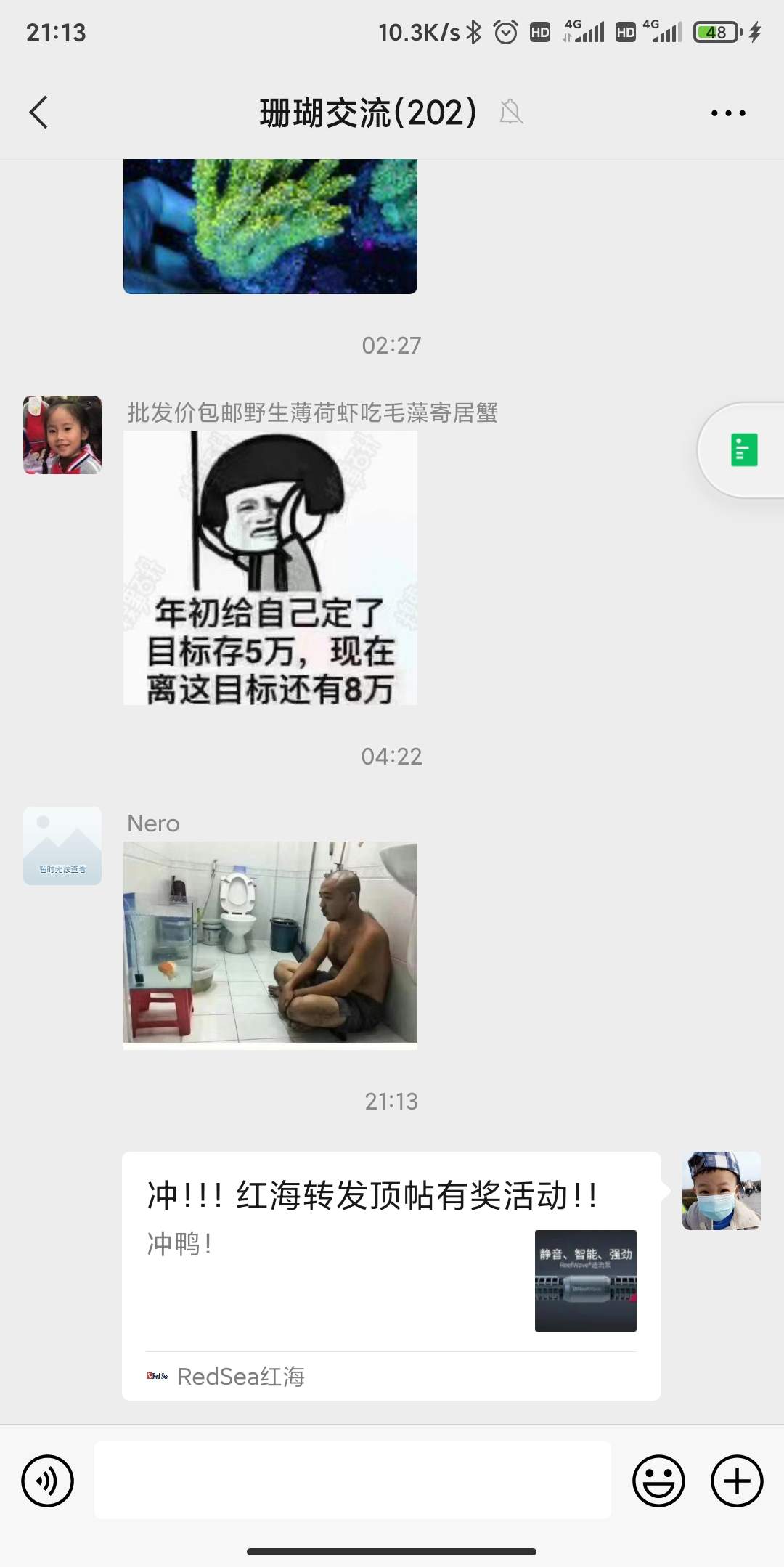Tap the girl avatar of the 批发价包邮 sender

[x=62, y=435]
